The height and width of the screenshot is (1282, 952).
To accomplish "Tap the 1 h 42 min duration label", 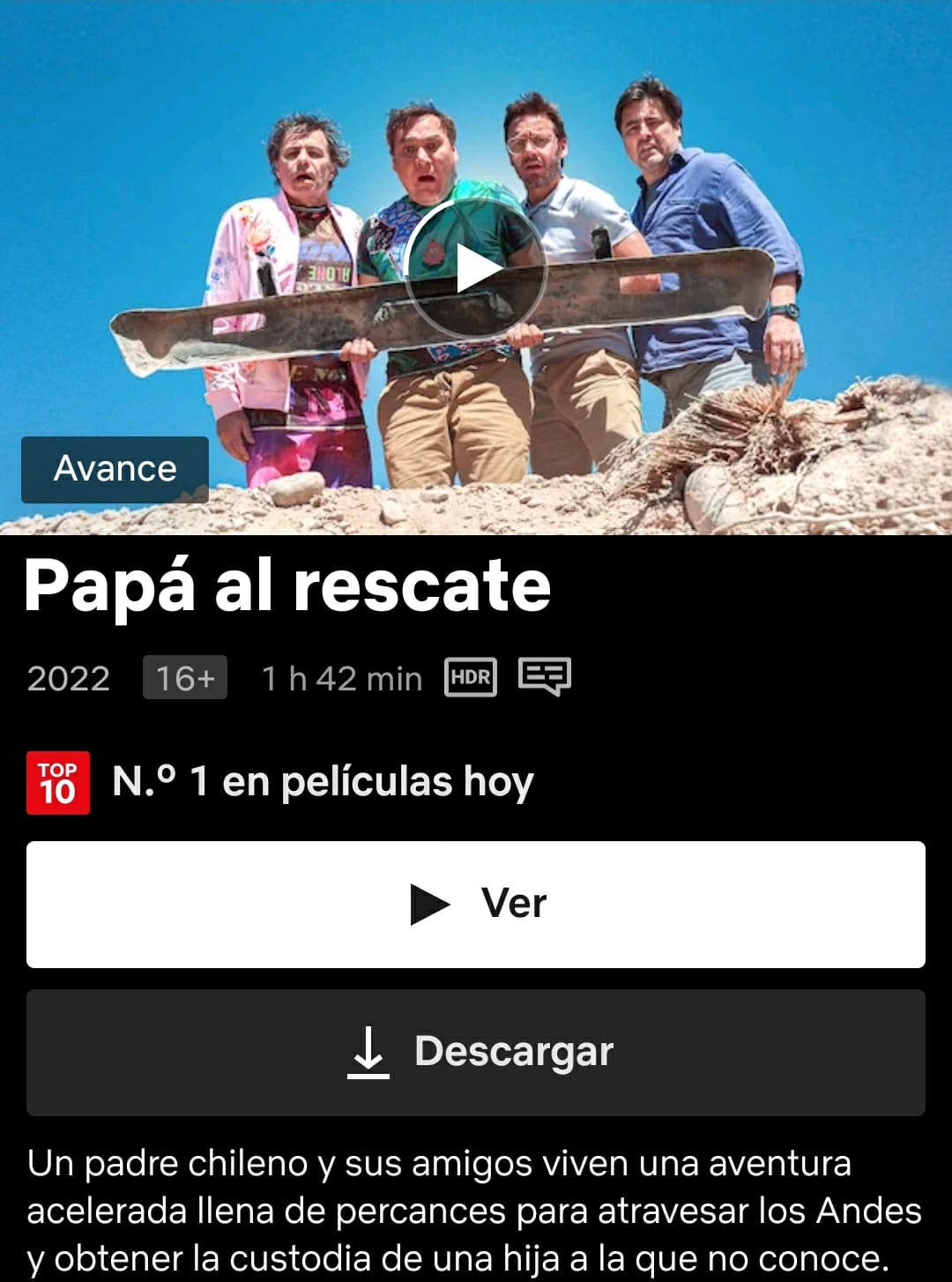I will (340, 678).
